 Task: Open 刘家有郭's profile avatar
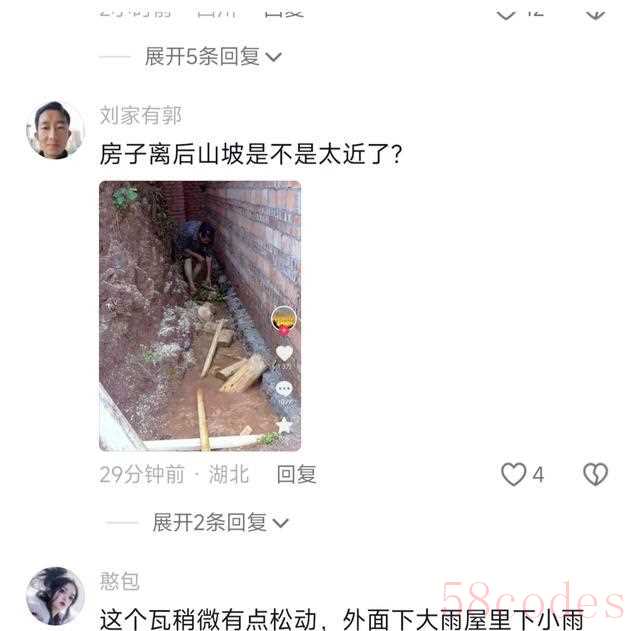pyautogui.click(x=54, y=130)
